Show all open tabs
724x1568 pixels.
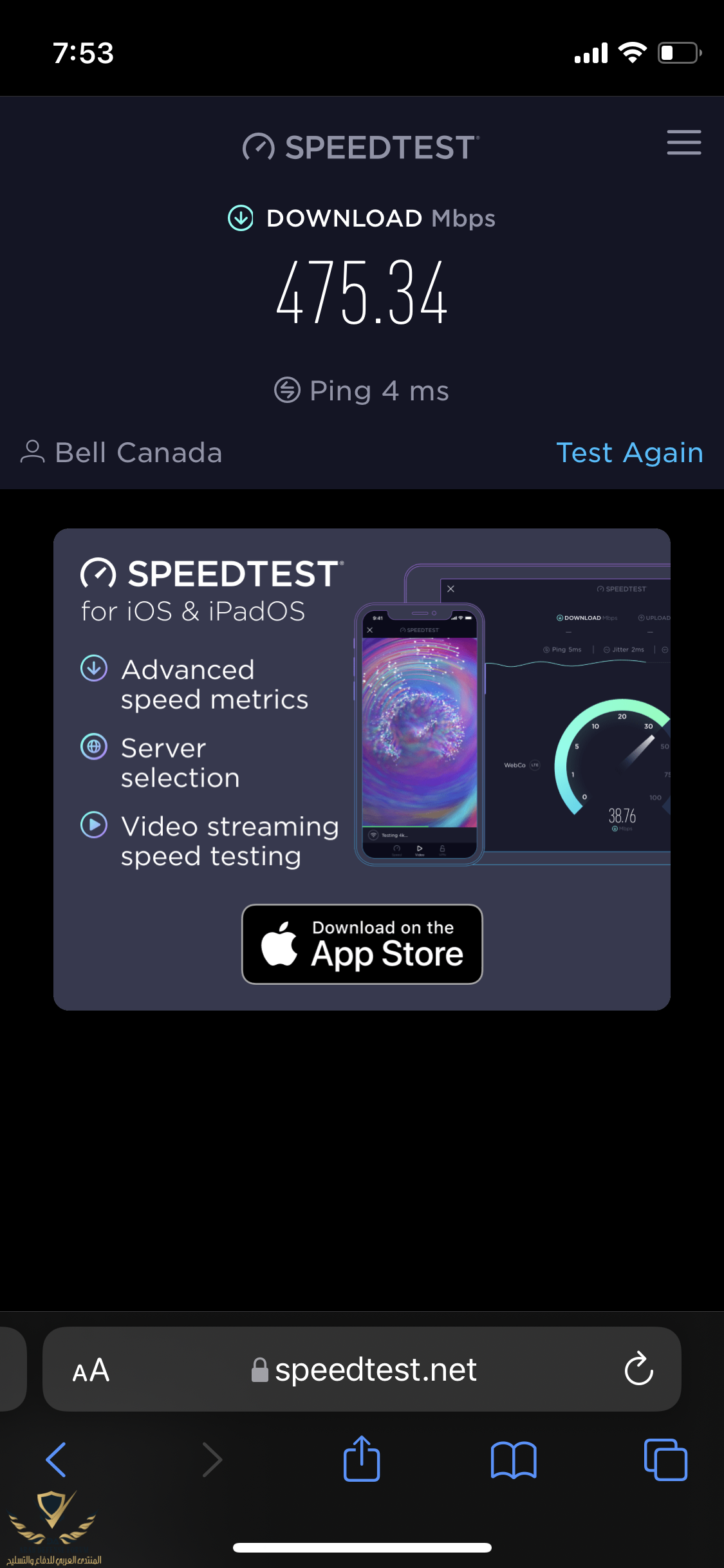tap(665, 1459)
